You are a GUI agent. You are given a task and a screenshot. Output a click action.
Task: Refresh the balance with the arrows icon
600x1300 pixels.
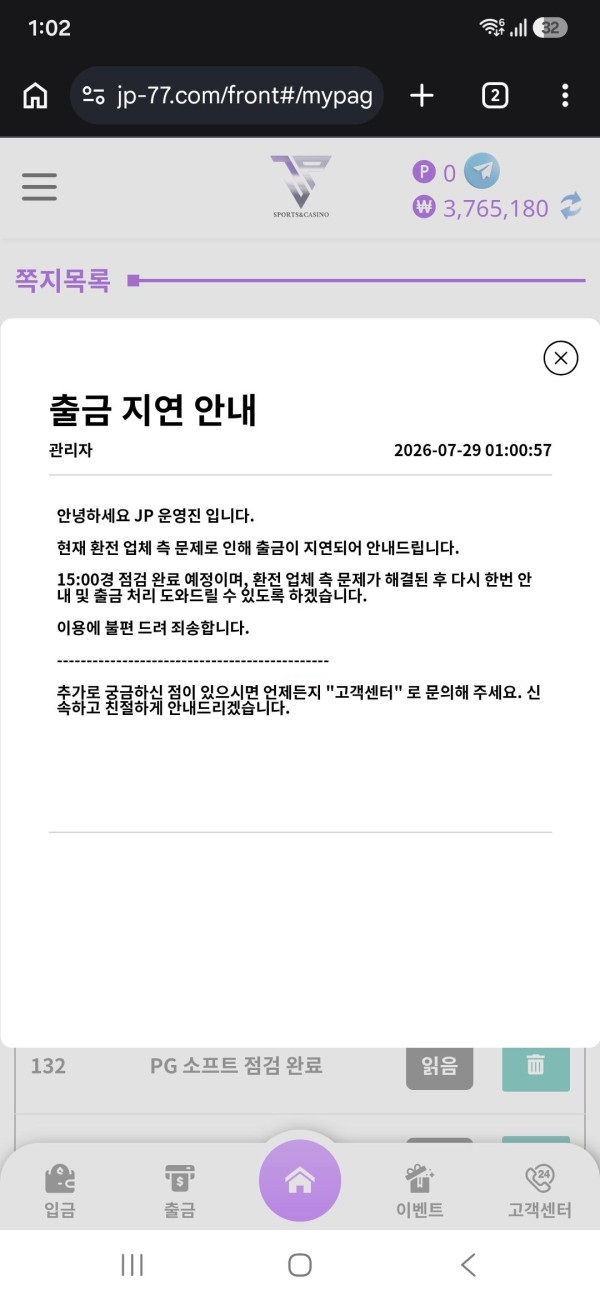(x=570, y=207)
